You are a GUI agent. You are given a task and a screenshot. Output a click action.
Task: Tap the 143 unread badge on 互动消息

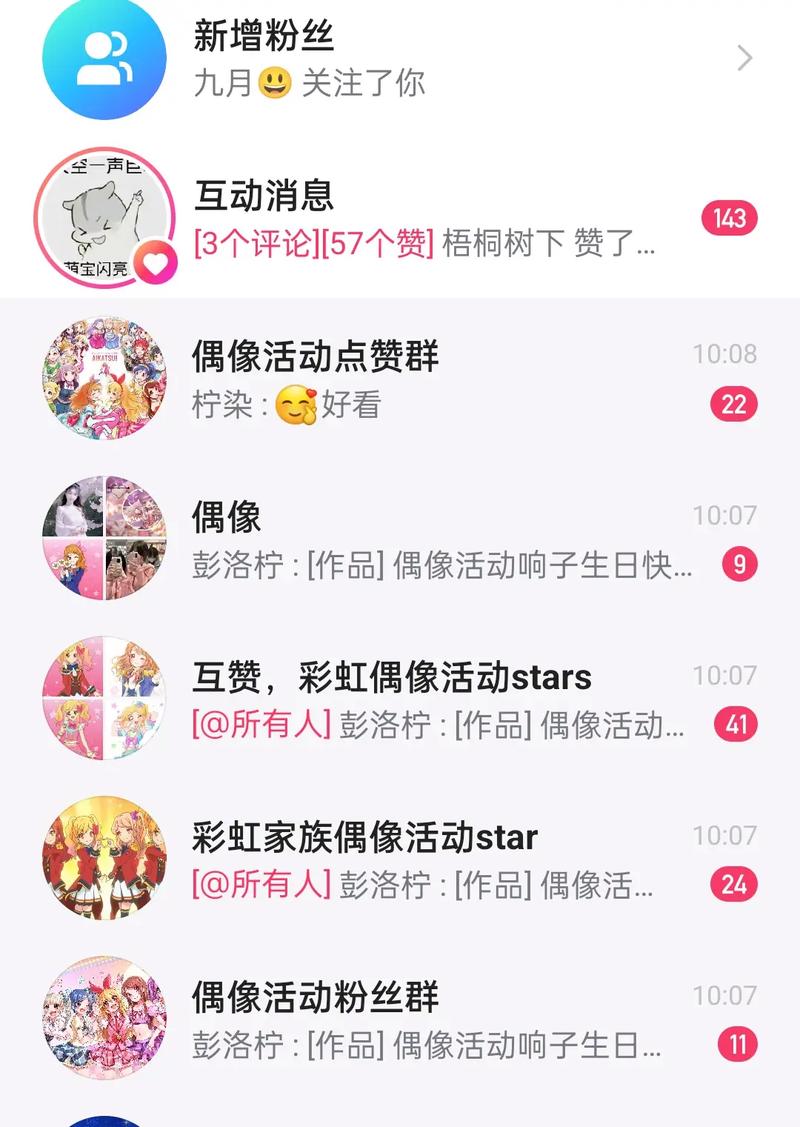[731, 215]
